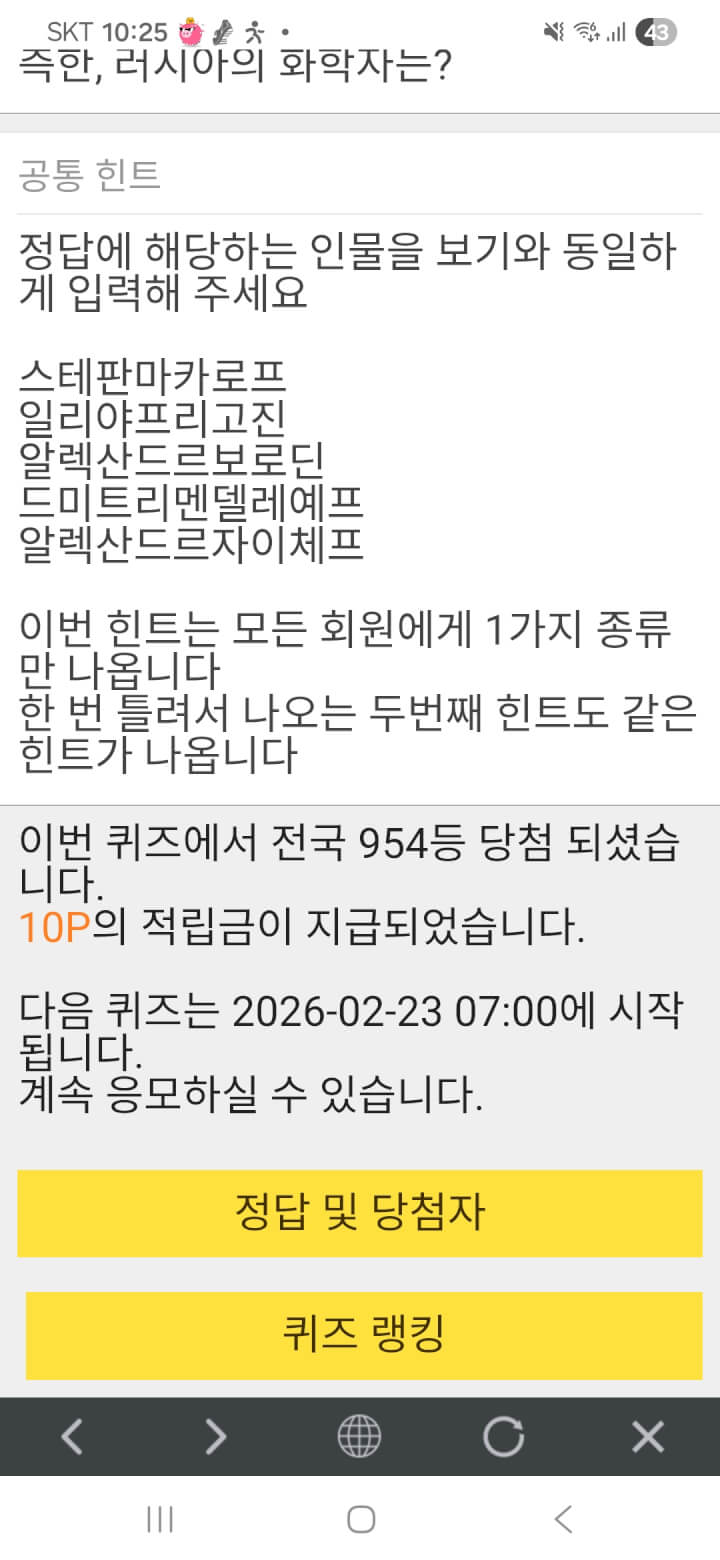Open the 정답 및 당첨자 button

click(x=360, y=1213)
